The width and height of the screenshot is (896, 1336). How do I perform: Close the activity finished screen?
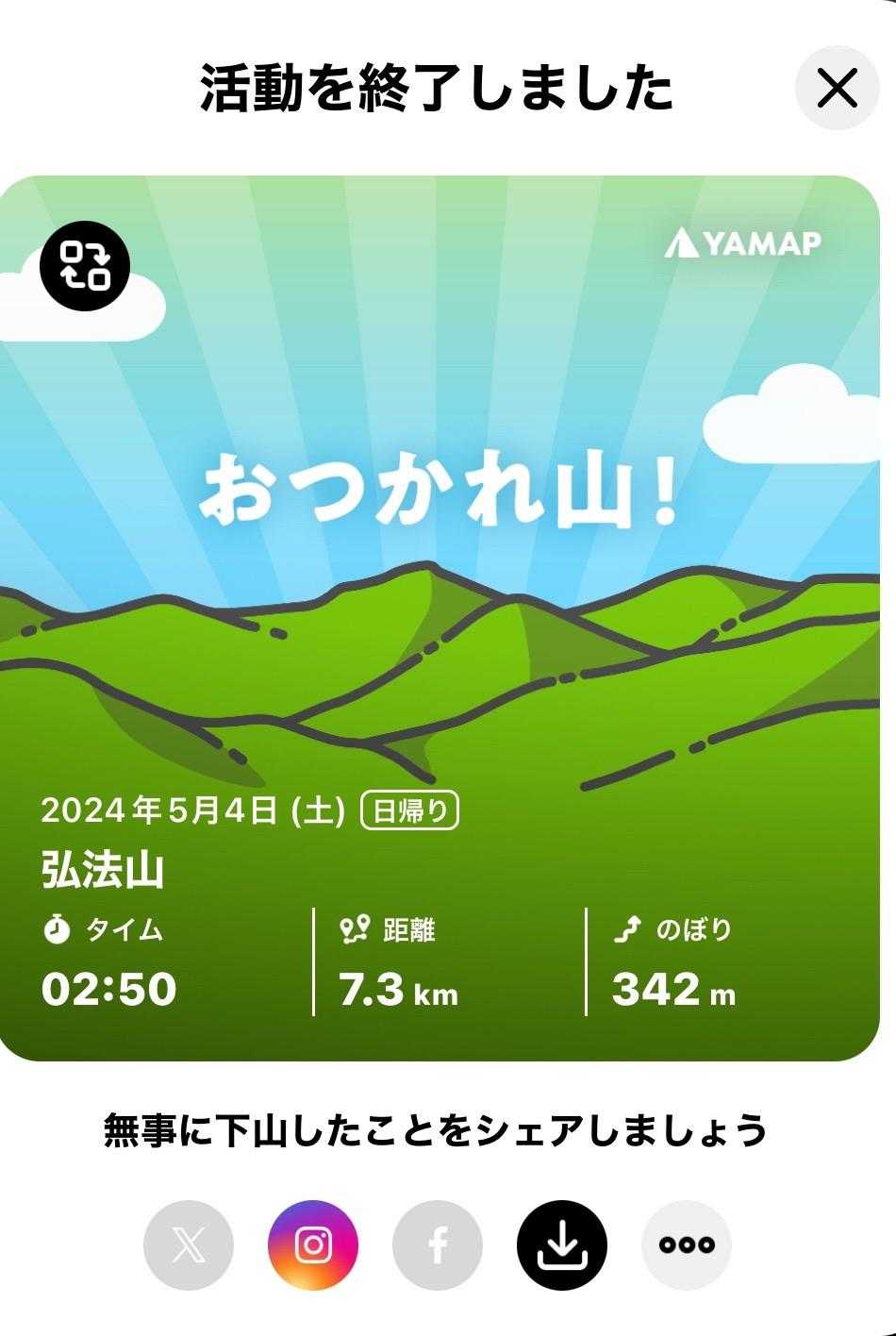click(837, 90)
